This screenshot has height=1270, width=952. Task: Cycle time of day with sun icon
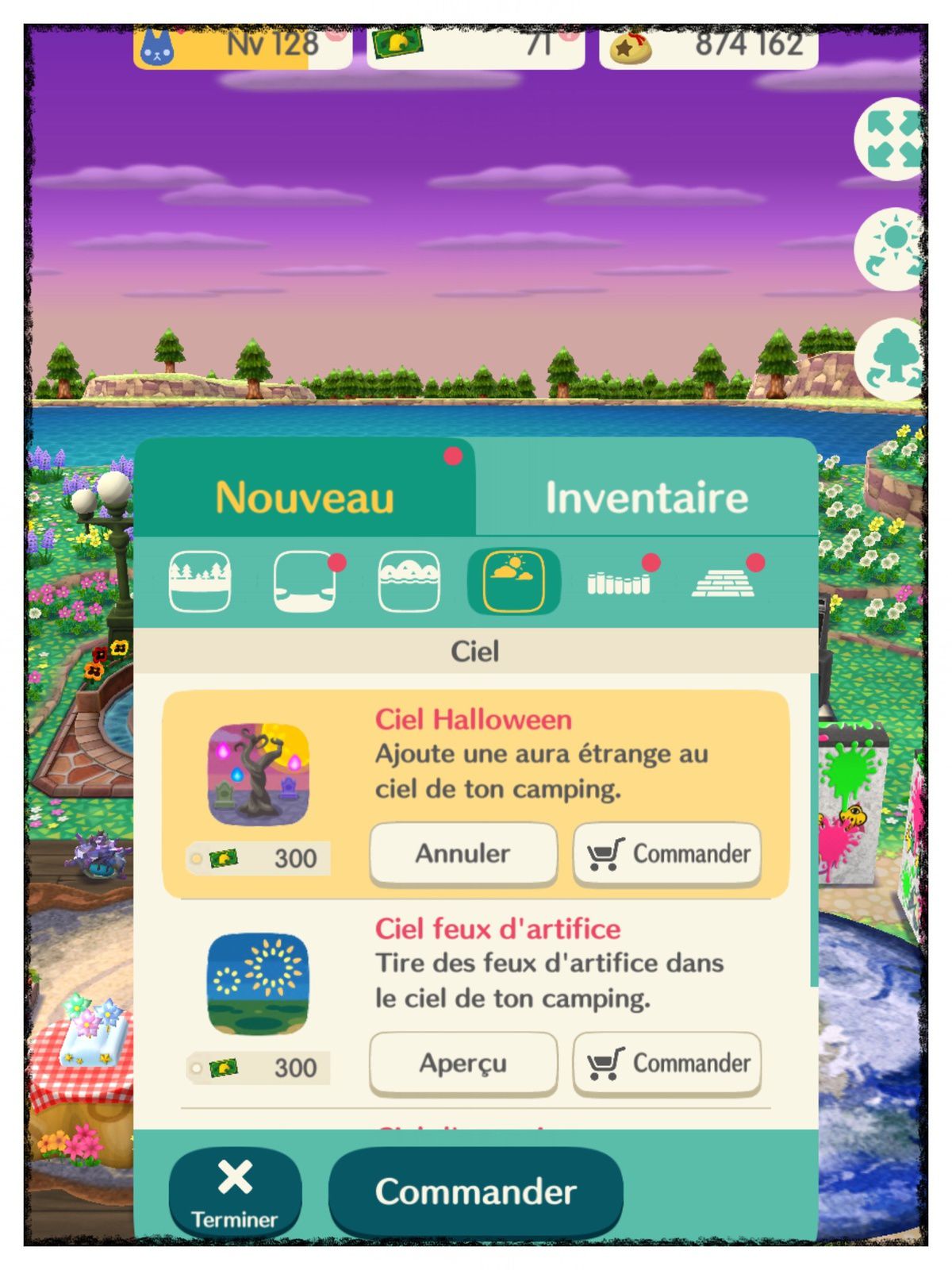[894, 248]
